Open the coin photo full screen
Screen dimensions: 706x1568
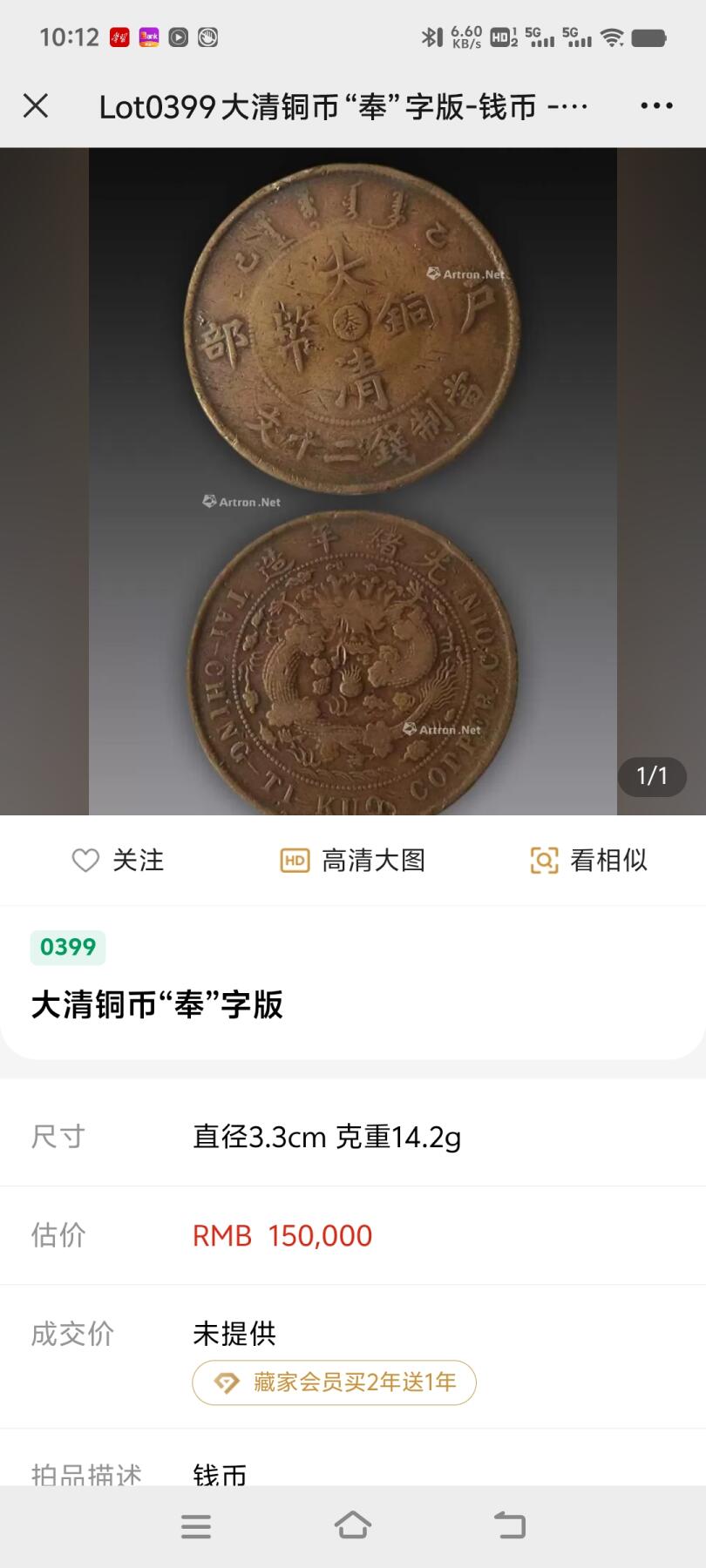pyautogui.click(x=352, y=481)
